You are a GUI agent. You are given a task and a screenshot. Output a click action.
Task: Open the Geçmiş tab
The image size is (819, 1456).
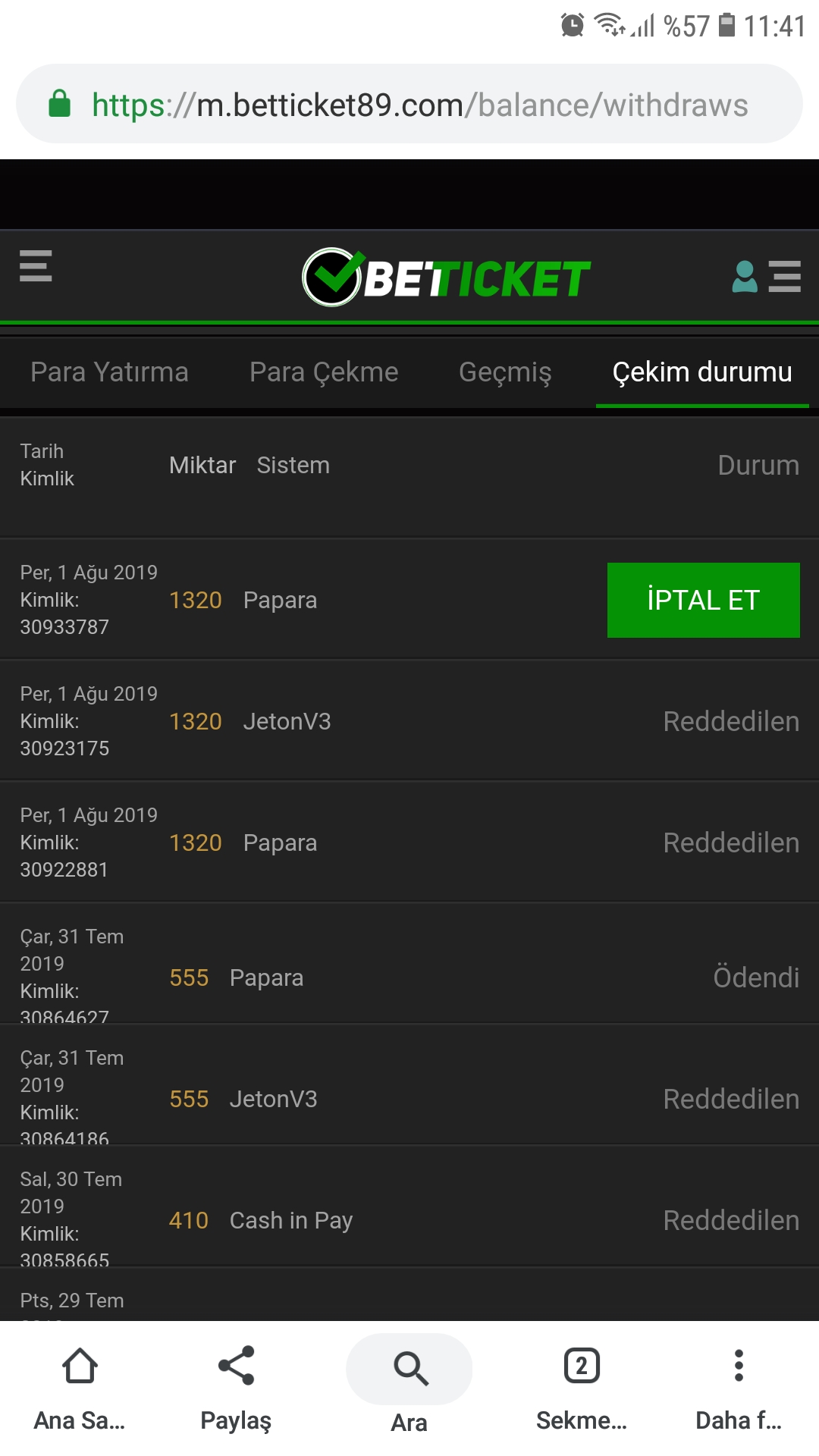coord(505,372)
